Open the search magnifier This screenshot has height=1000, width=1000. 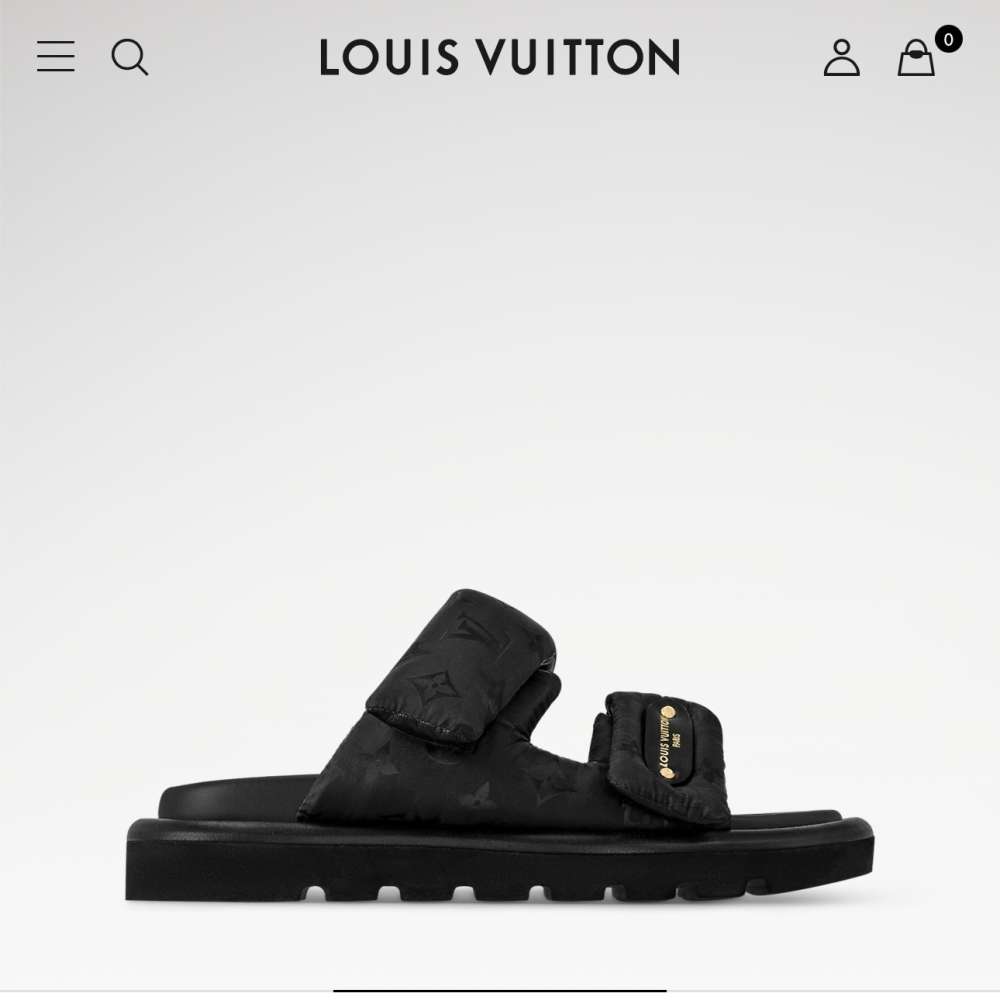(x=130, y=57)
